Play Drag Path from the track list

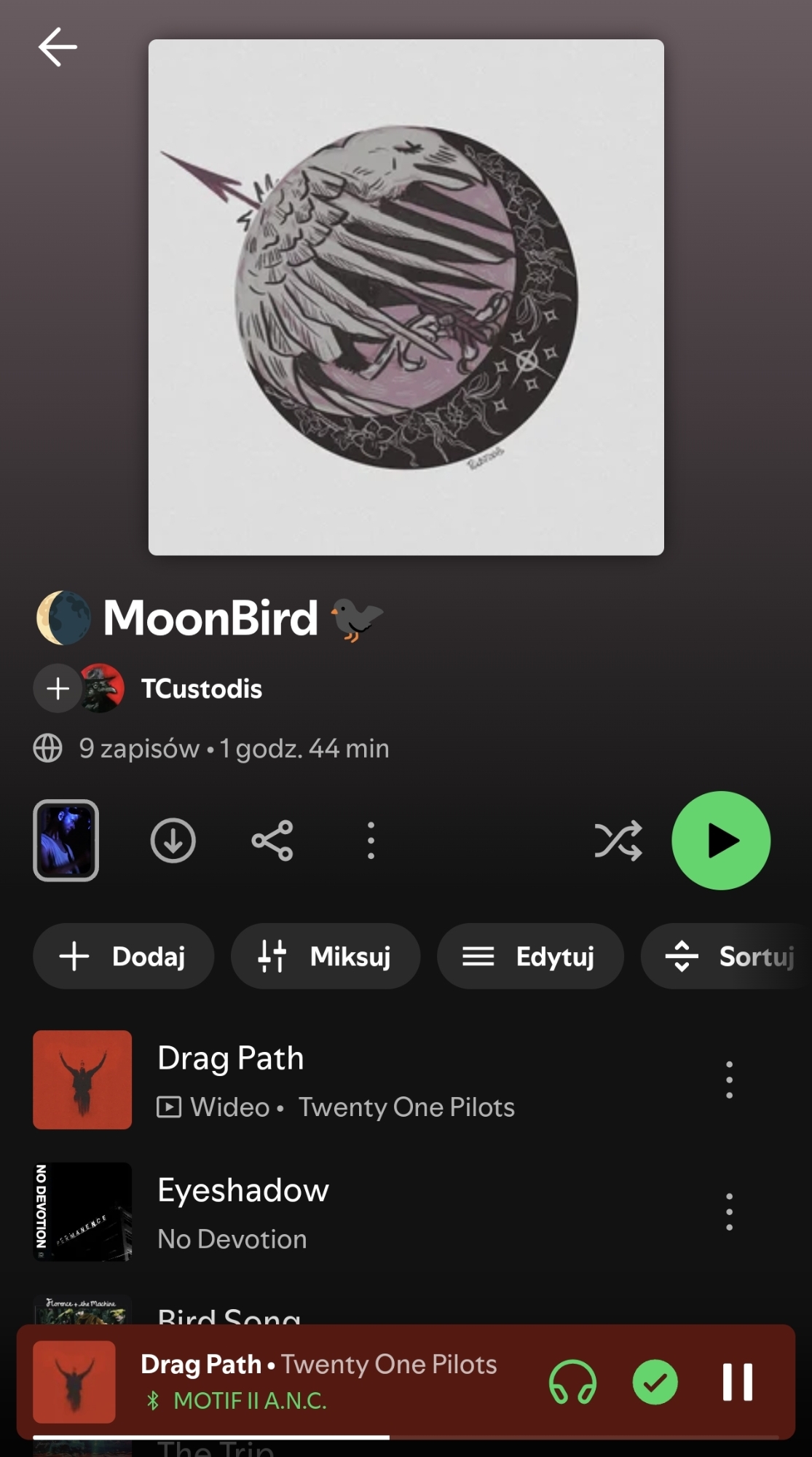pyautogui.click(x=335, y=1080)
